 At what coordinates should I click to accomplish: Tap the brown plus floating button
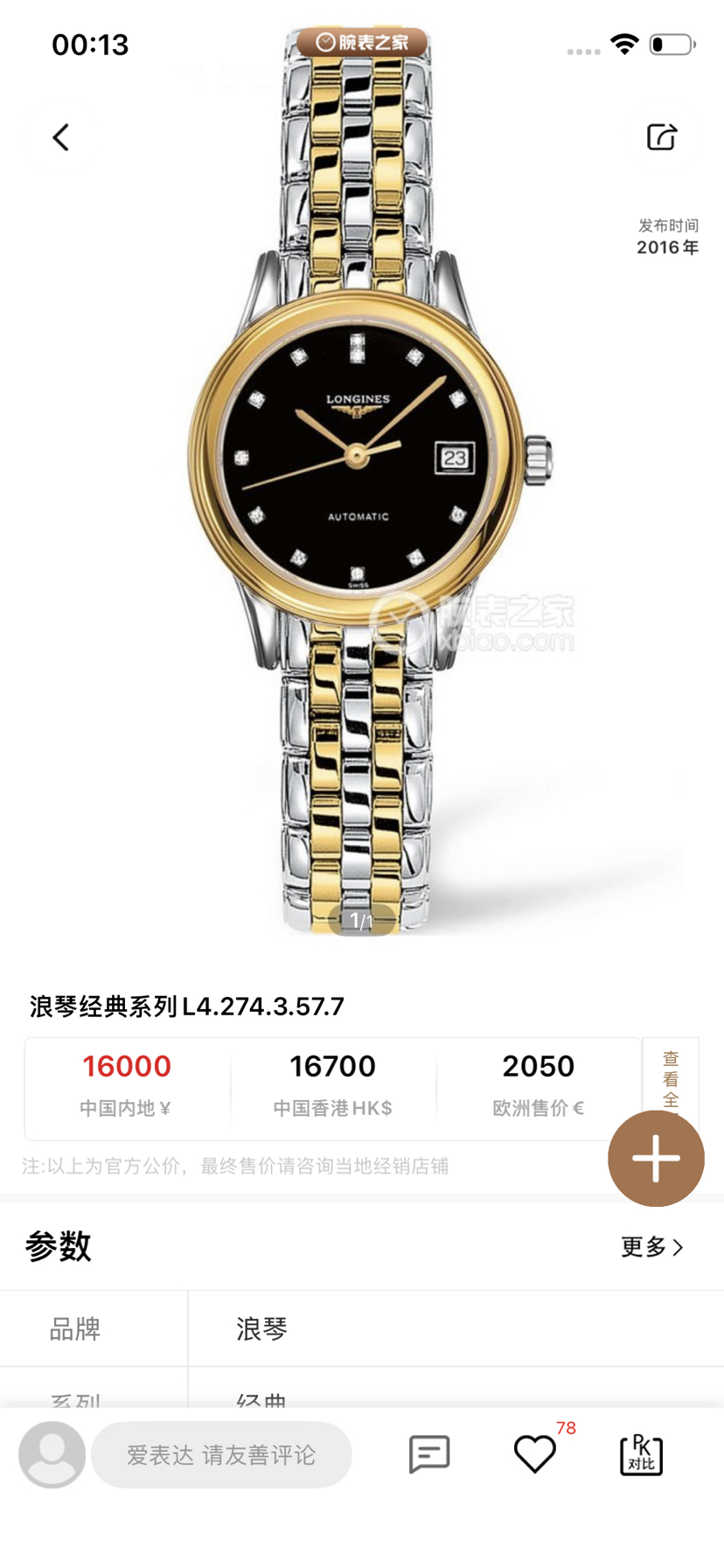[x=656, y=1158]
